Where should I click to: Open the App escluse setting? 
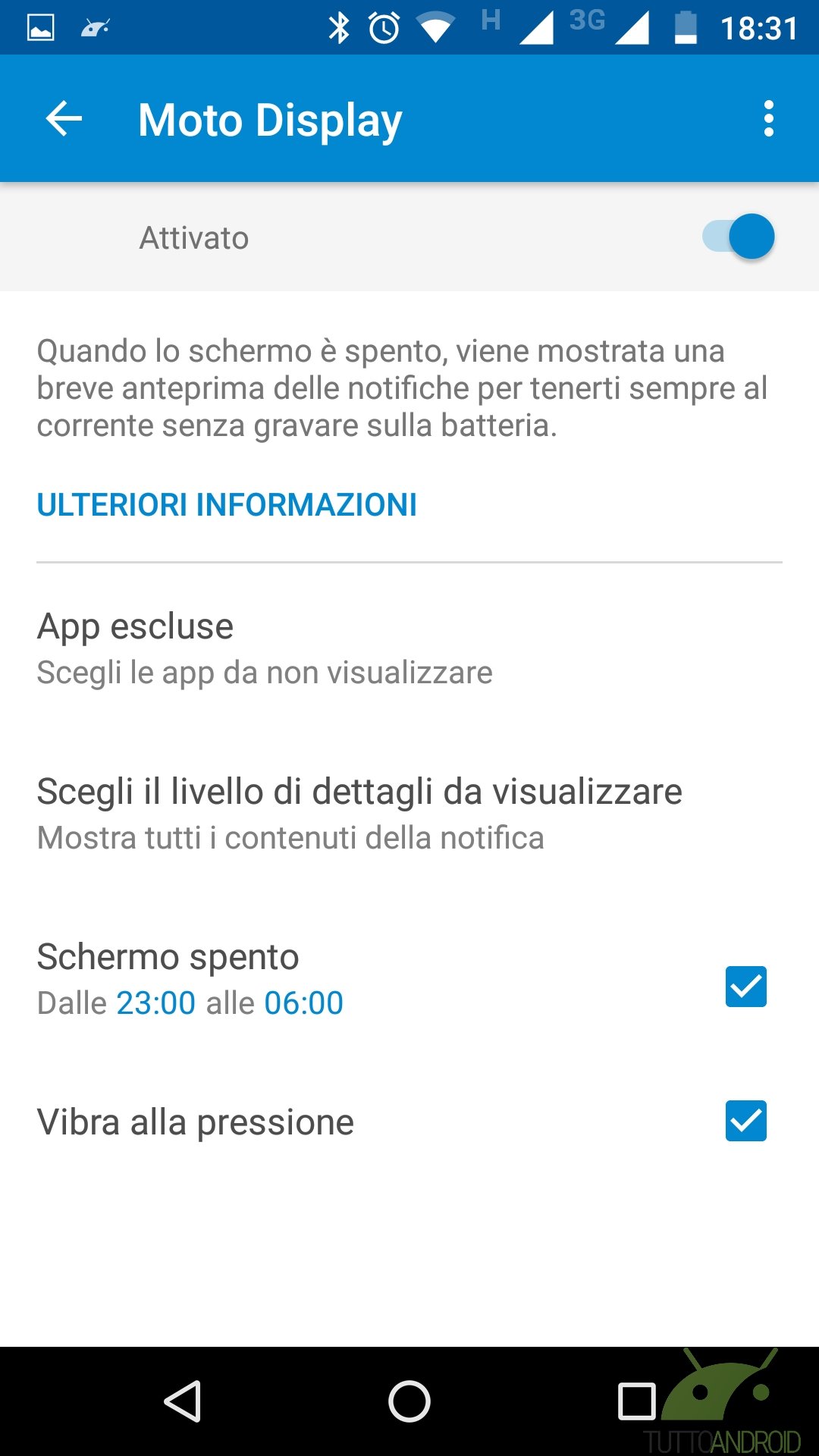pyautogui.click(x=409, y=649)
